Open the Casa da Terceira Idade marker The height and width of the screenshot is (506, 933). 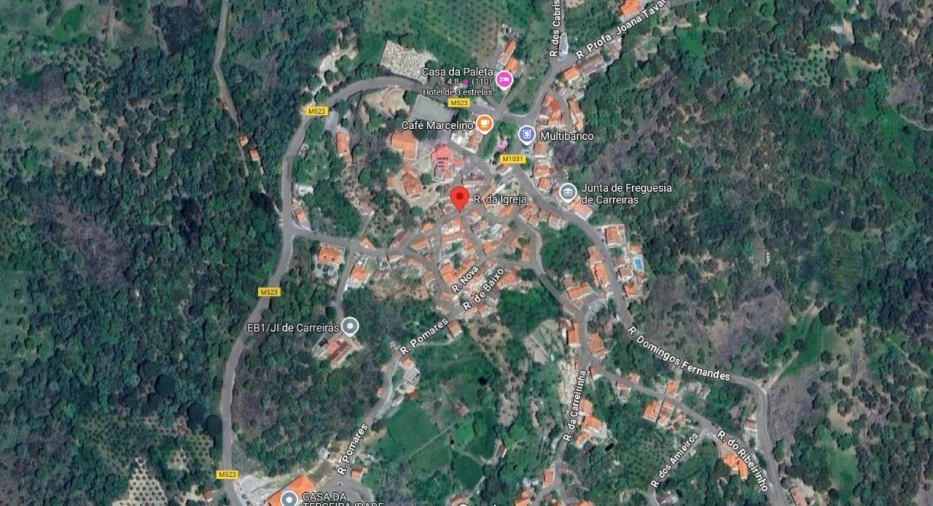click(x=289, y=498)
